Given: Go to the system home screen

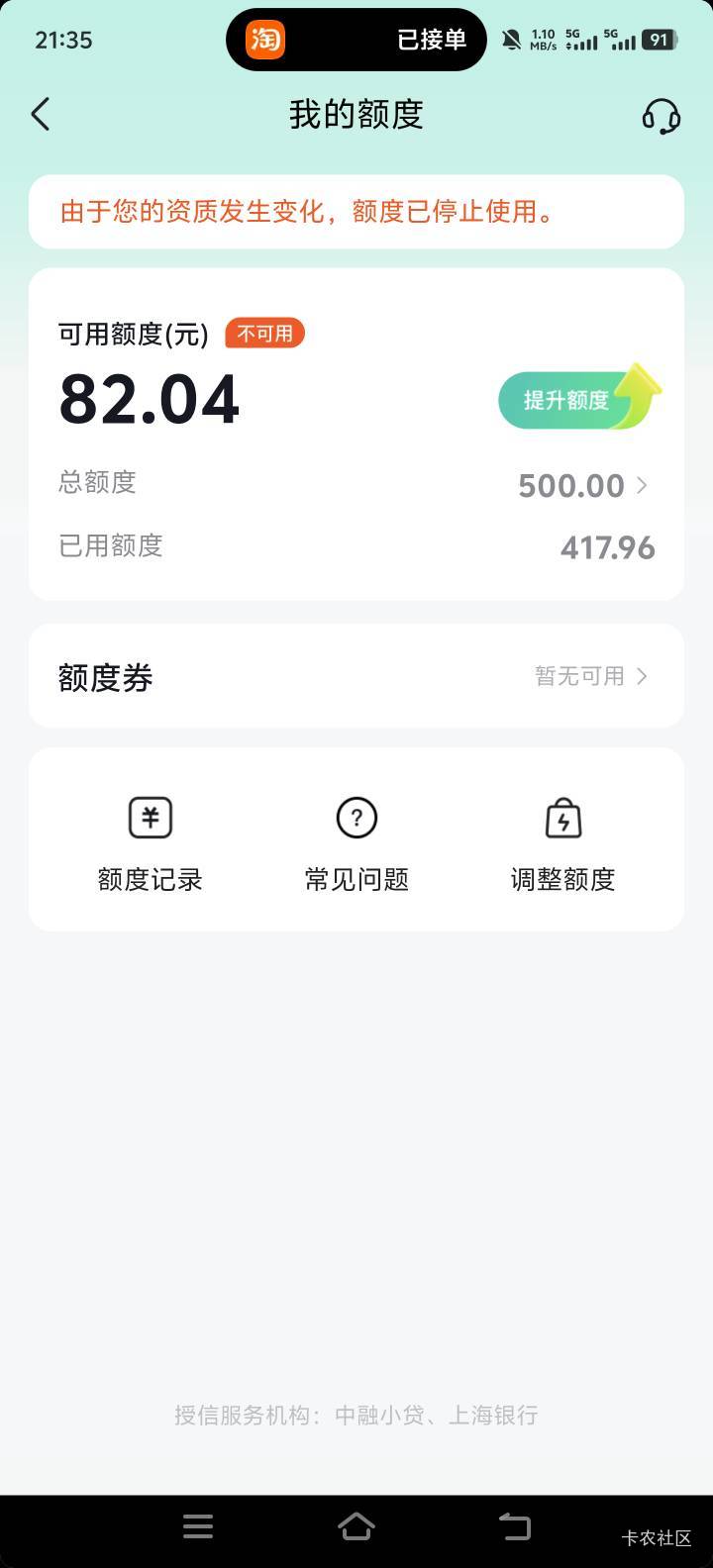Looking at the screenshot, I should pos(356,1526).
